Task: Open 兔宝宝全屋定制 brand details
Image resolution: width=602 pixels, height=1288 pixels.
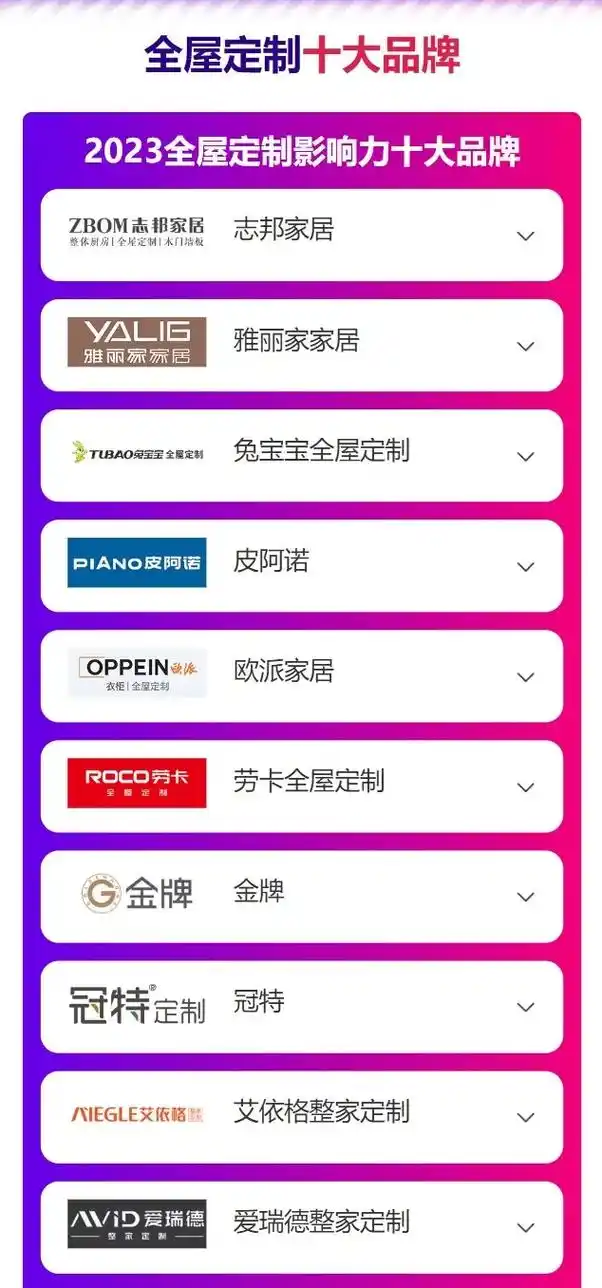Action: point(525,456)
